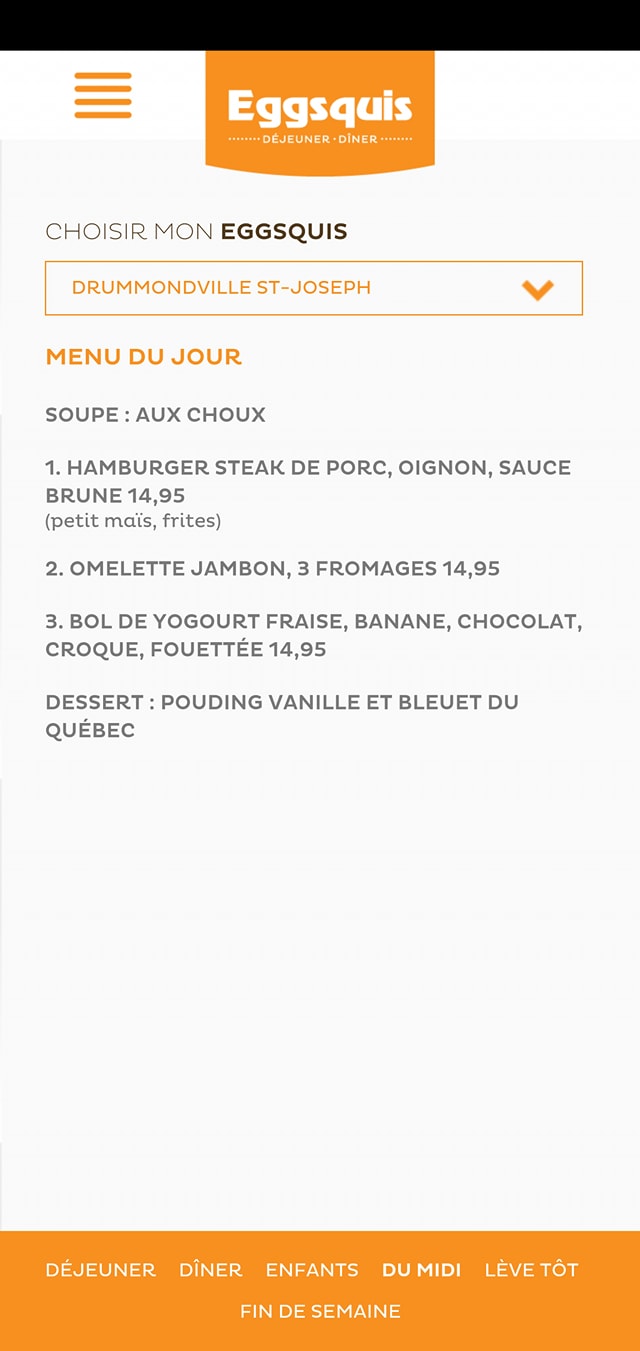
Task: Go to the Fin de Semaine menu
Action: [x=320, y=1311]
